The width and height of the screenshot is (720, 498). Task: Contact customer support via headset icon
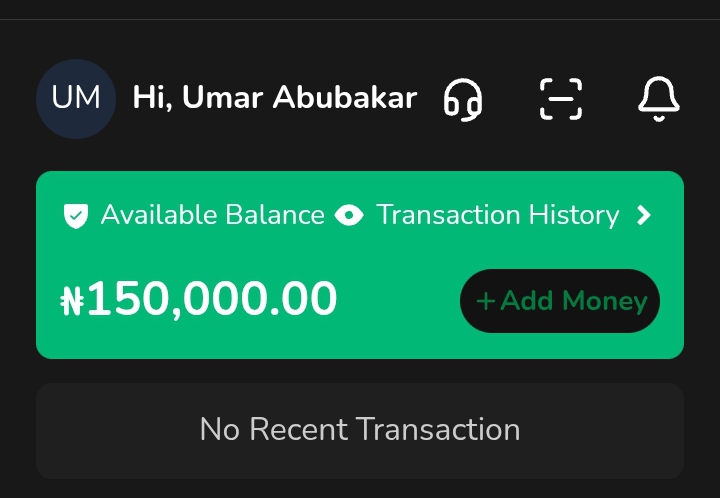coord(463,99)
